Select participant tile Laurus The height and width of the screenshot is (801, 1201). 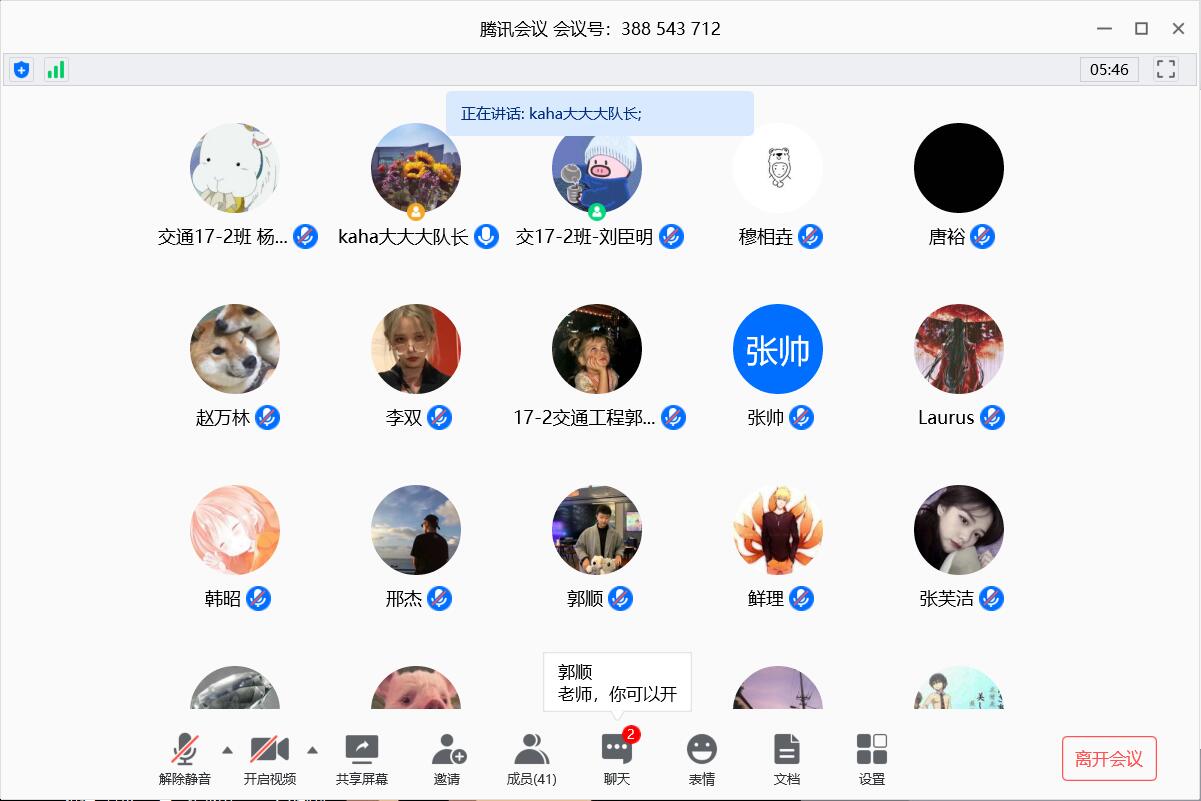point(958,350)
